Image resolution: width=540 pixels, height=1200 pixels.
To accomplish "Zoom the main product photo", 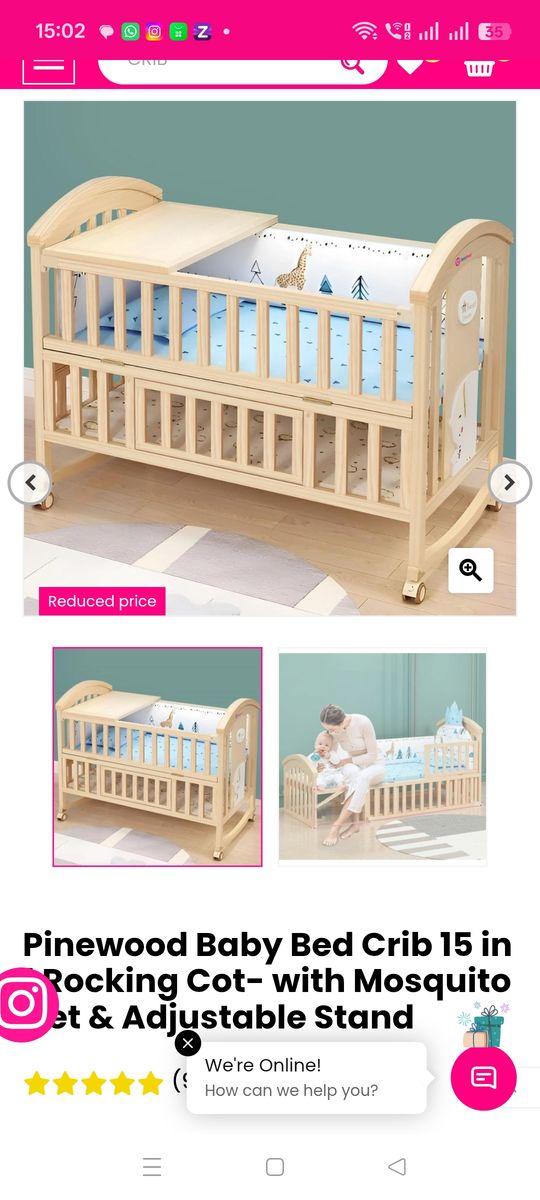I will 470,570.
